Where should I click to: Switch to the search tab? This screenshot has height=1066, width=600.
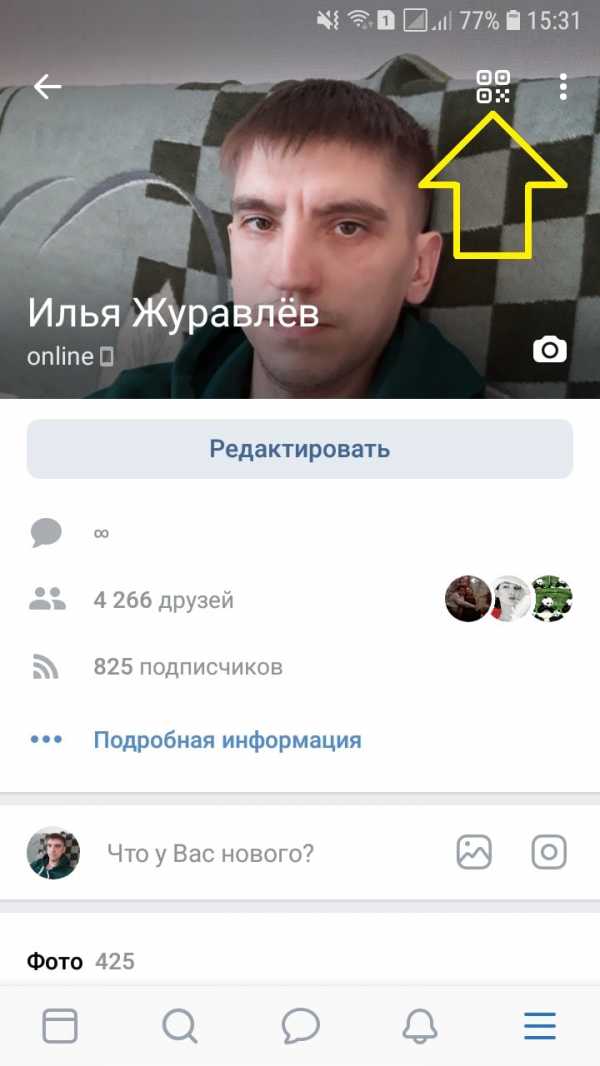coord(180,1025)
